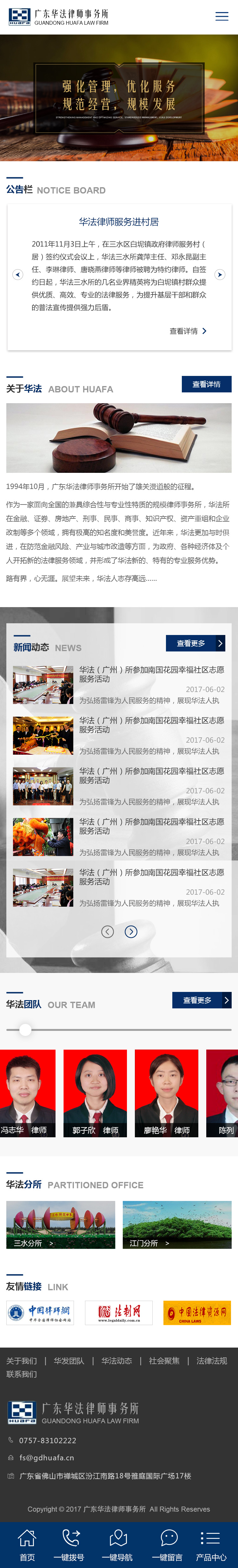The height and width of the screenshot is (1568, 238).
Task: Tap 查看更多 in the 新闻动态 section
Action: point(195,644)
